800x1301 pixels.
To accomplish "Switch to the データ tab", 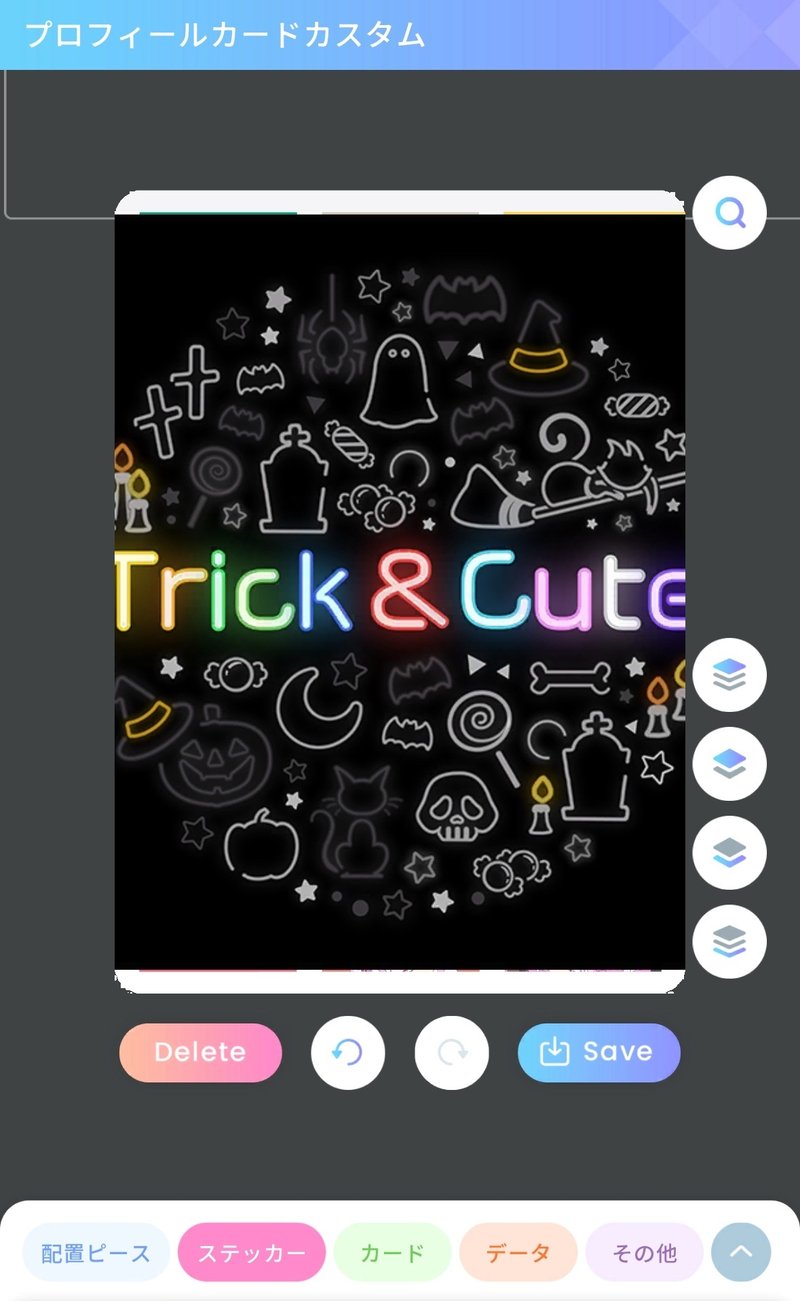I will [518, 1252].
